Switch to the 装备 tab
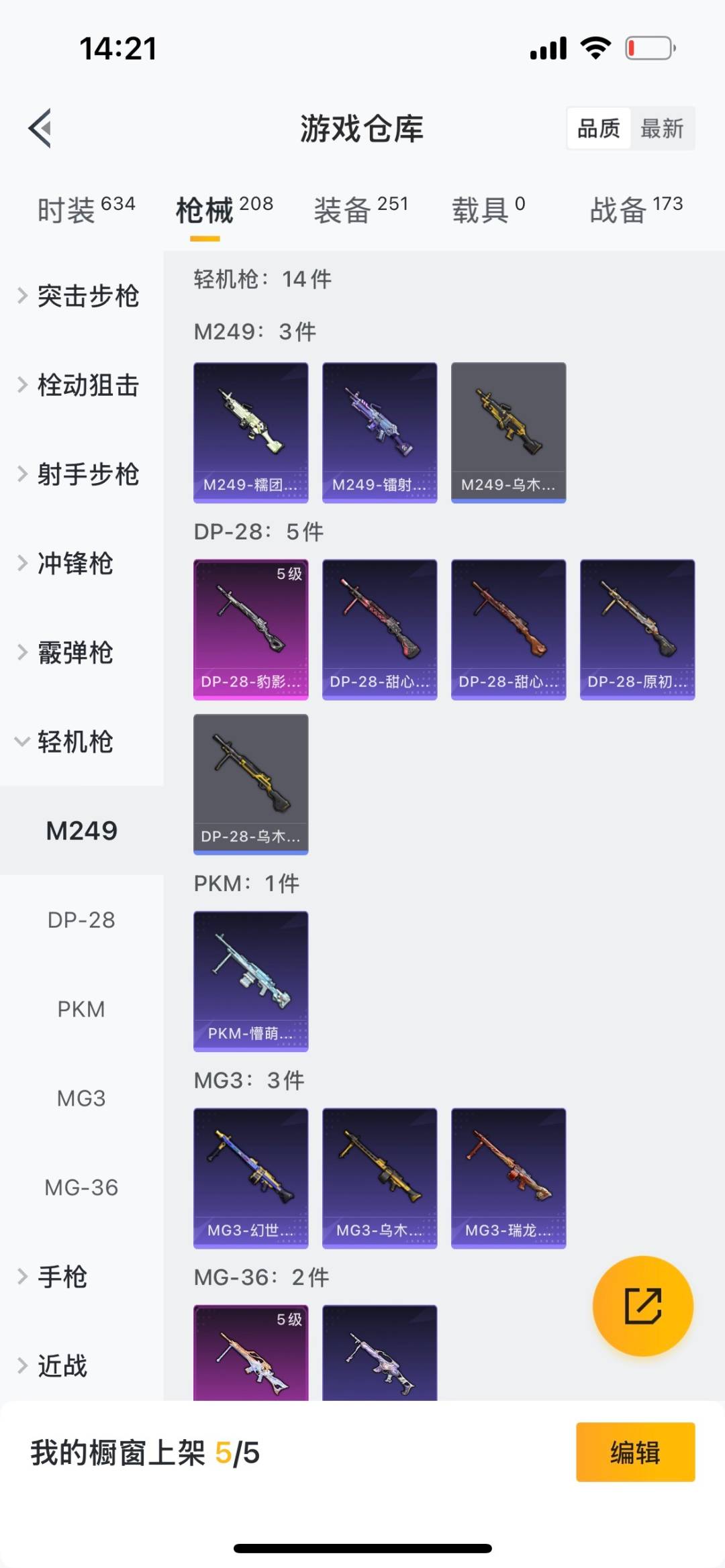This screenshot has height=1568, width=725. coord(361,210)
